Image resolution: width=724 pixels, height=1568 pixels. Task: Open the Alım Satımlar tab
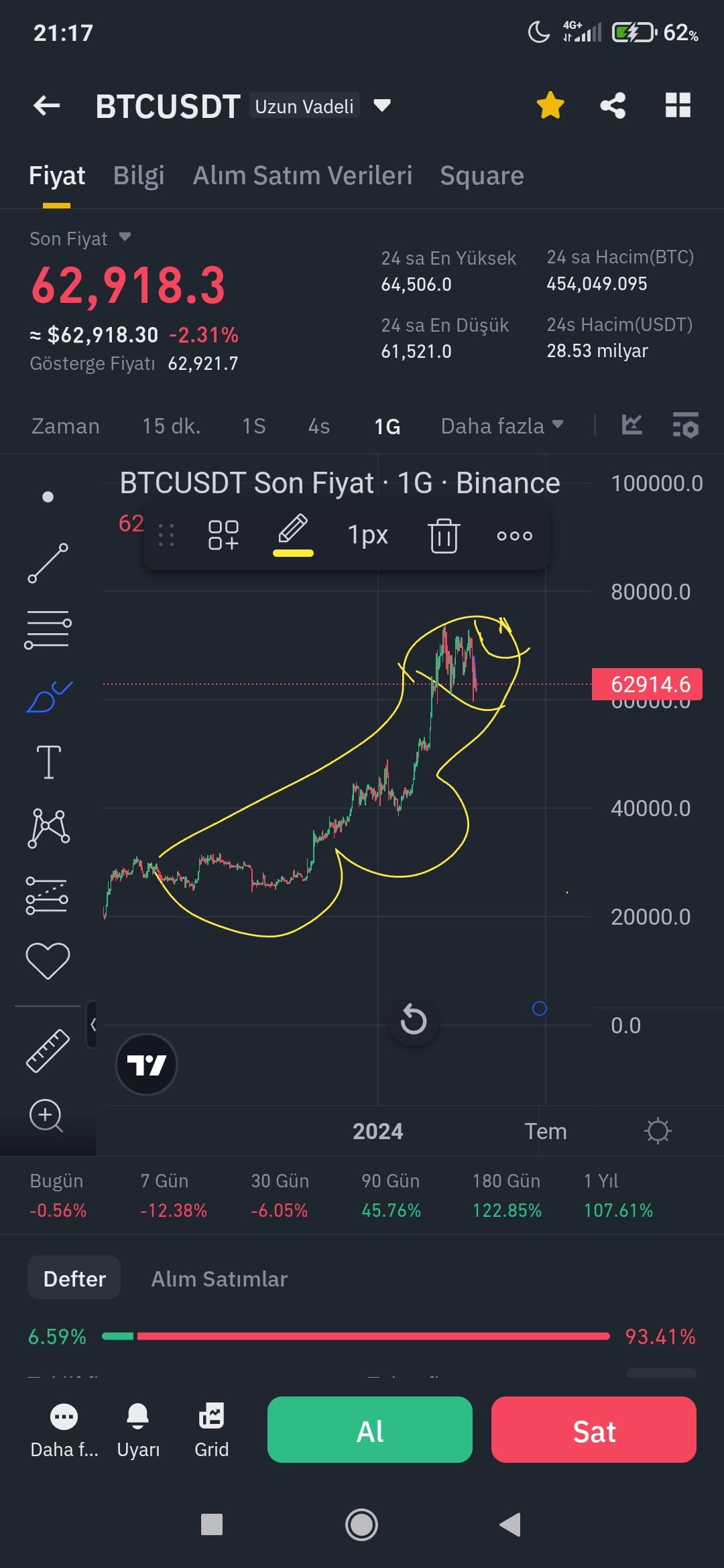(220, 1278)
